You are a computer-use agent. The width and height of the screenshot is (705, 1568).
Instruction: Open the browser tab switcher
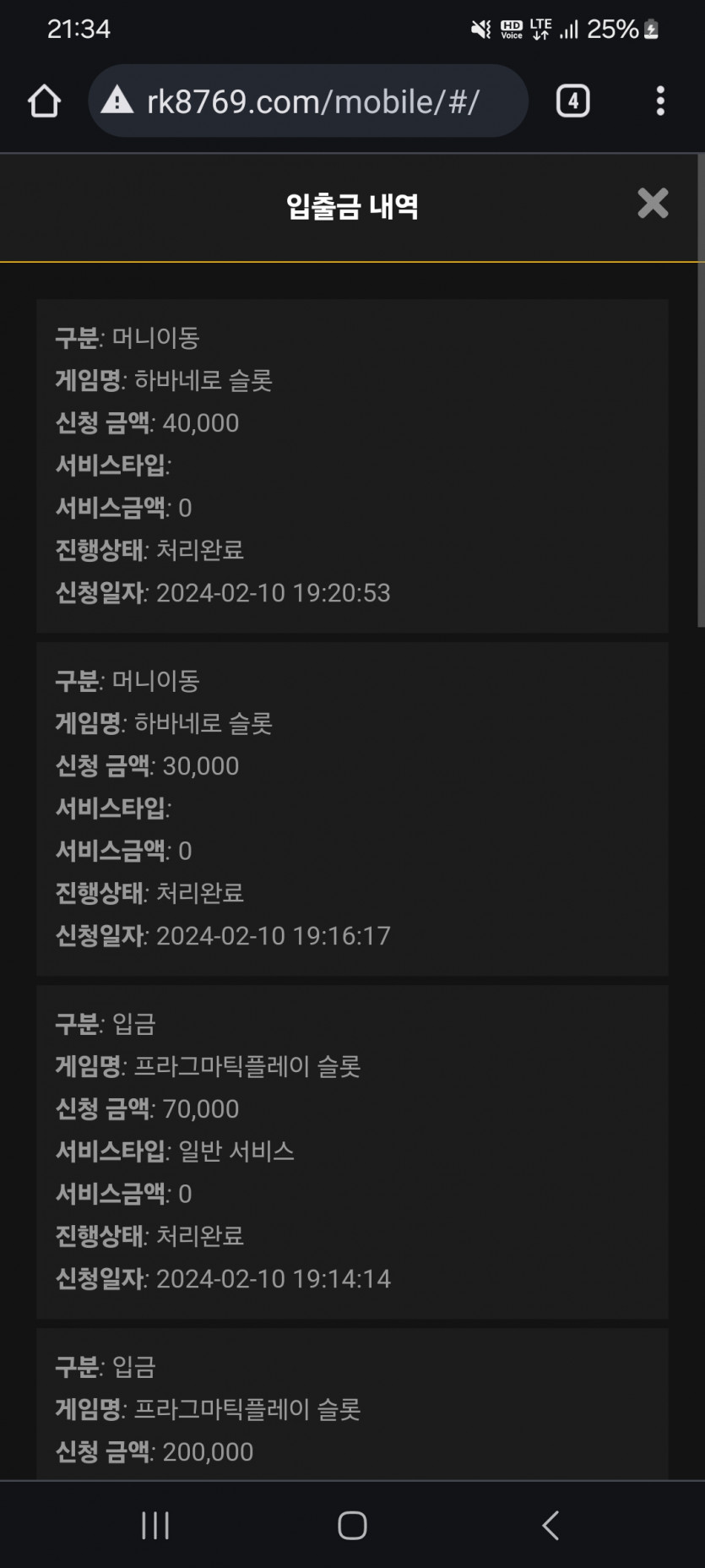click(572, 101)
